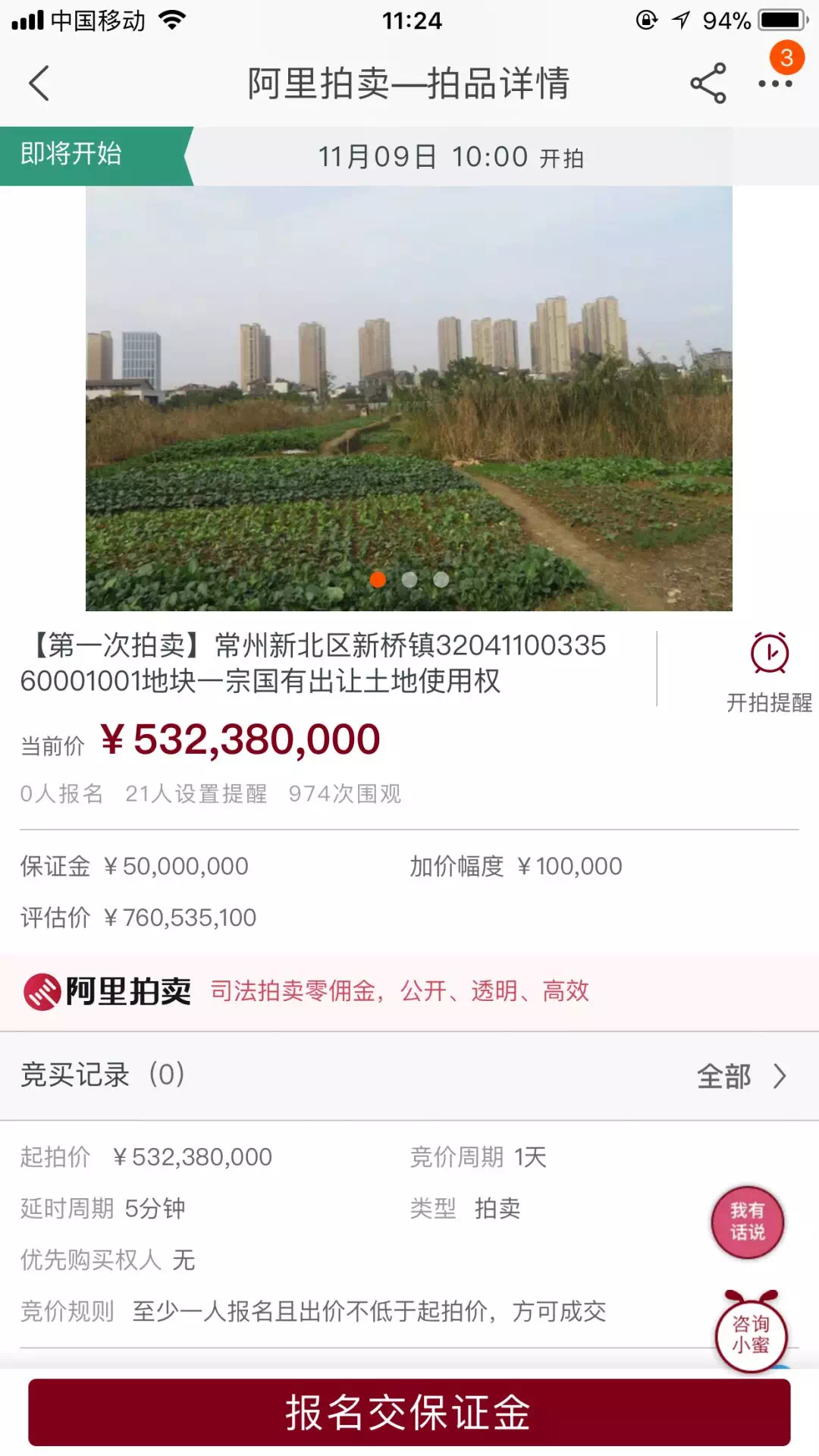Tap 报名交保证金 to register and pay deposit
Screen dimensions: 819x1456
409,1412
